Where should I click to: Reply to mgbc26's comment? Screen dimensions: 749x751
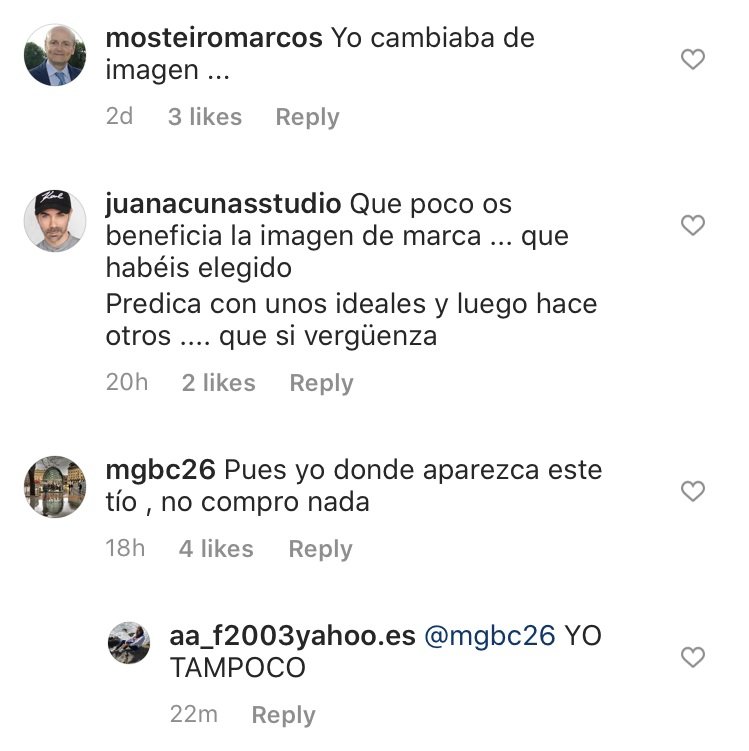(320, 549)
